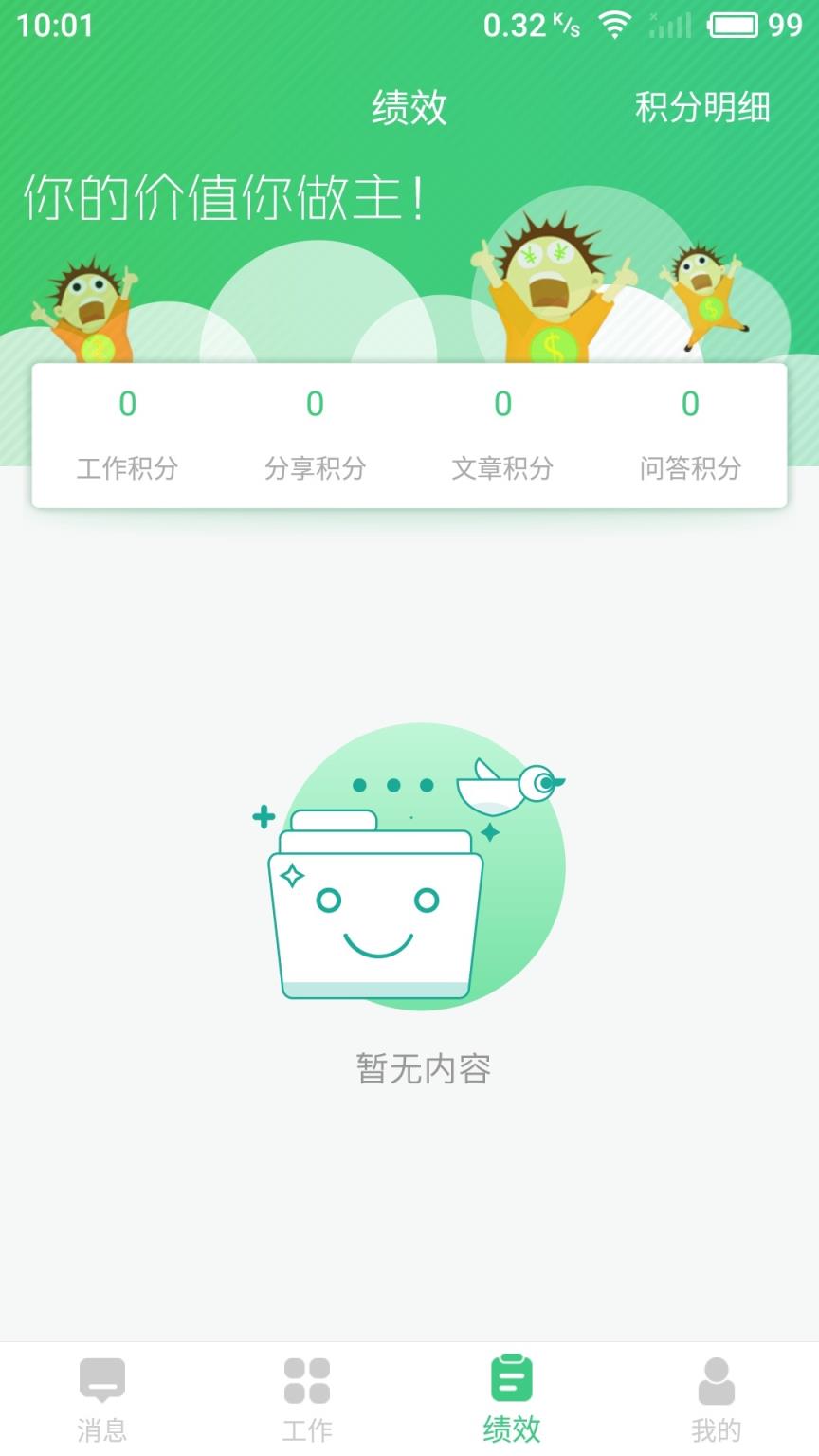Click the 暂无内容 empty content text
The image size is (819, 1456).
tap(425, 1067)
